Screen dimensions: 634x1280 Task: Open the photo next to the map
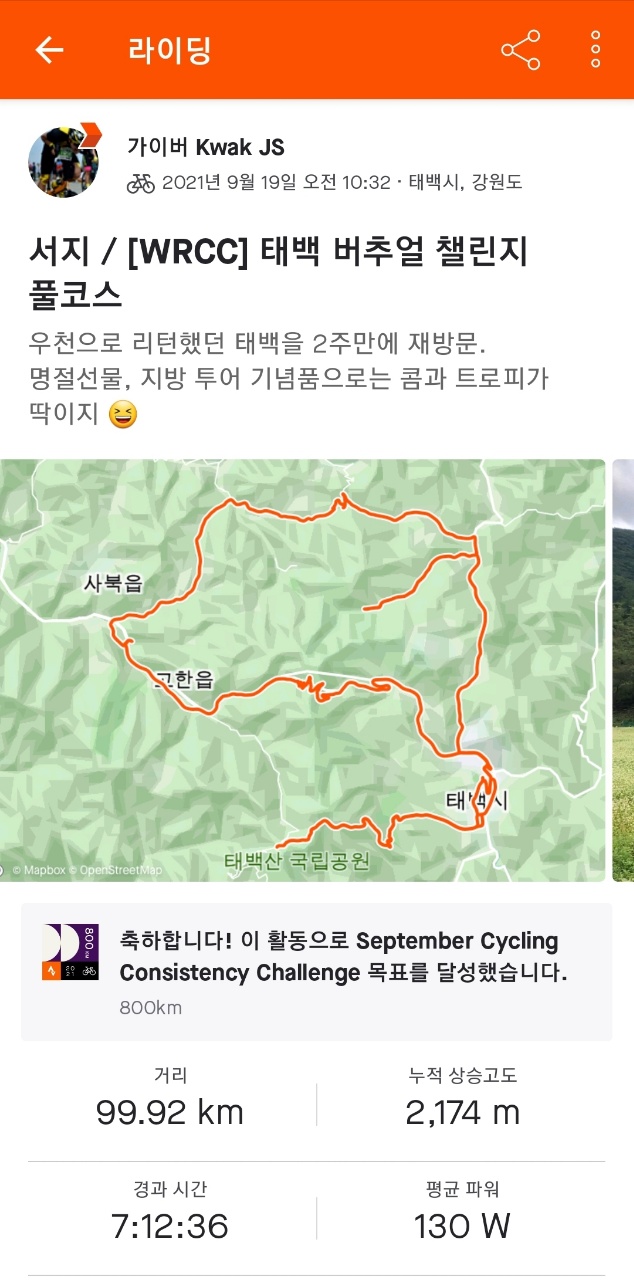(623, 670)
